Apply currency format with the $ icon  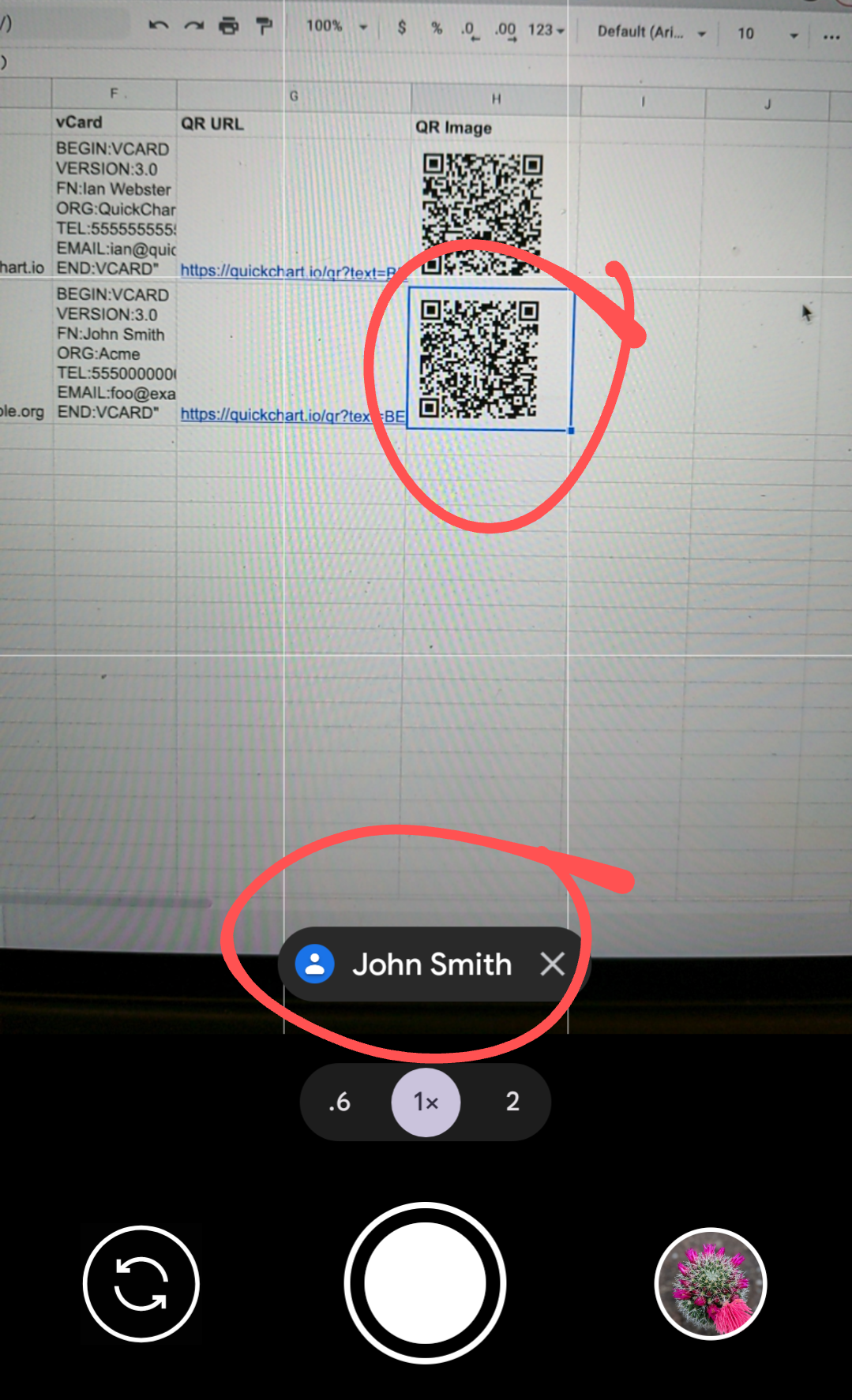coord(400,30)
